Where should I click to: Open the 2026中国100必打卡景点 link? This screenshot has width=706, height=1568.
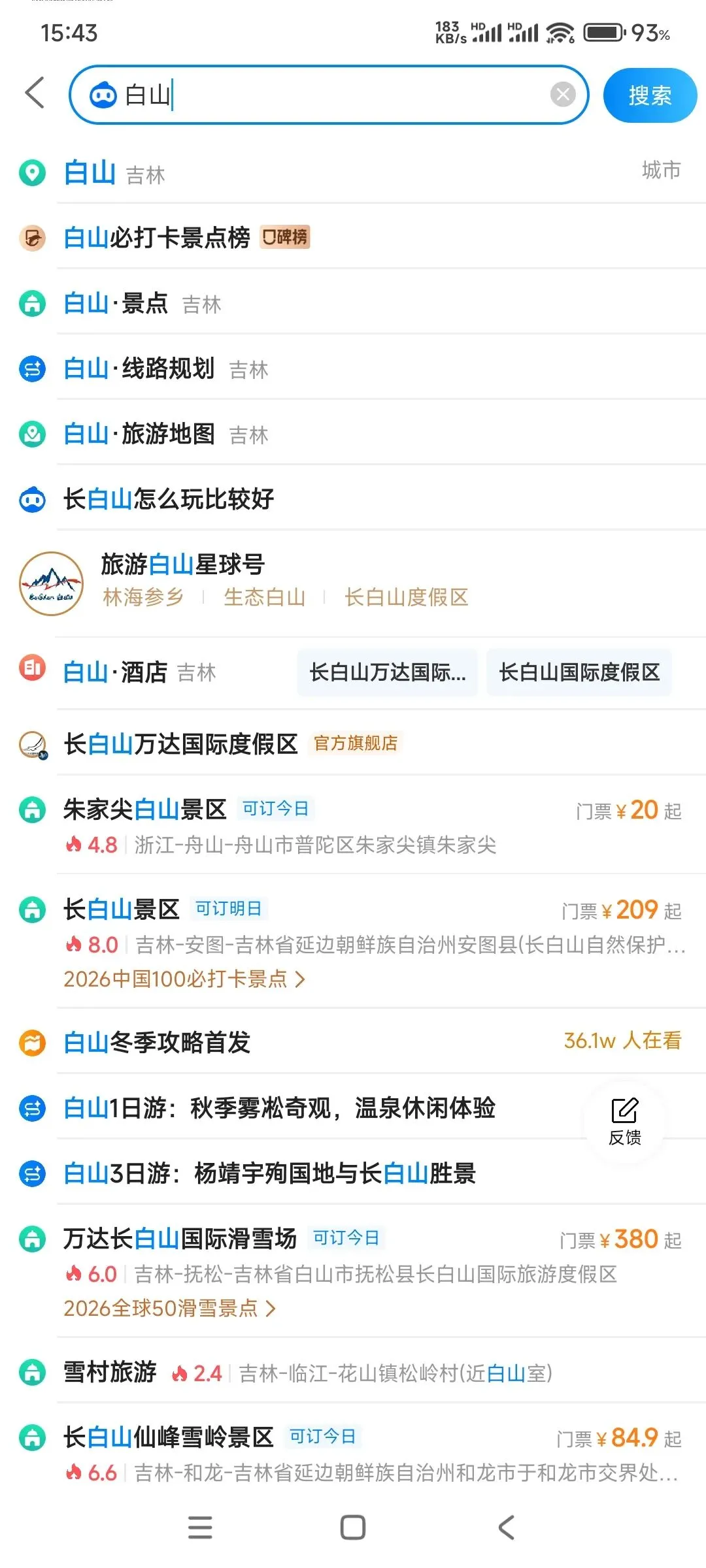184,979
